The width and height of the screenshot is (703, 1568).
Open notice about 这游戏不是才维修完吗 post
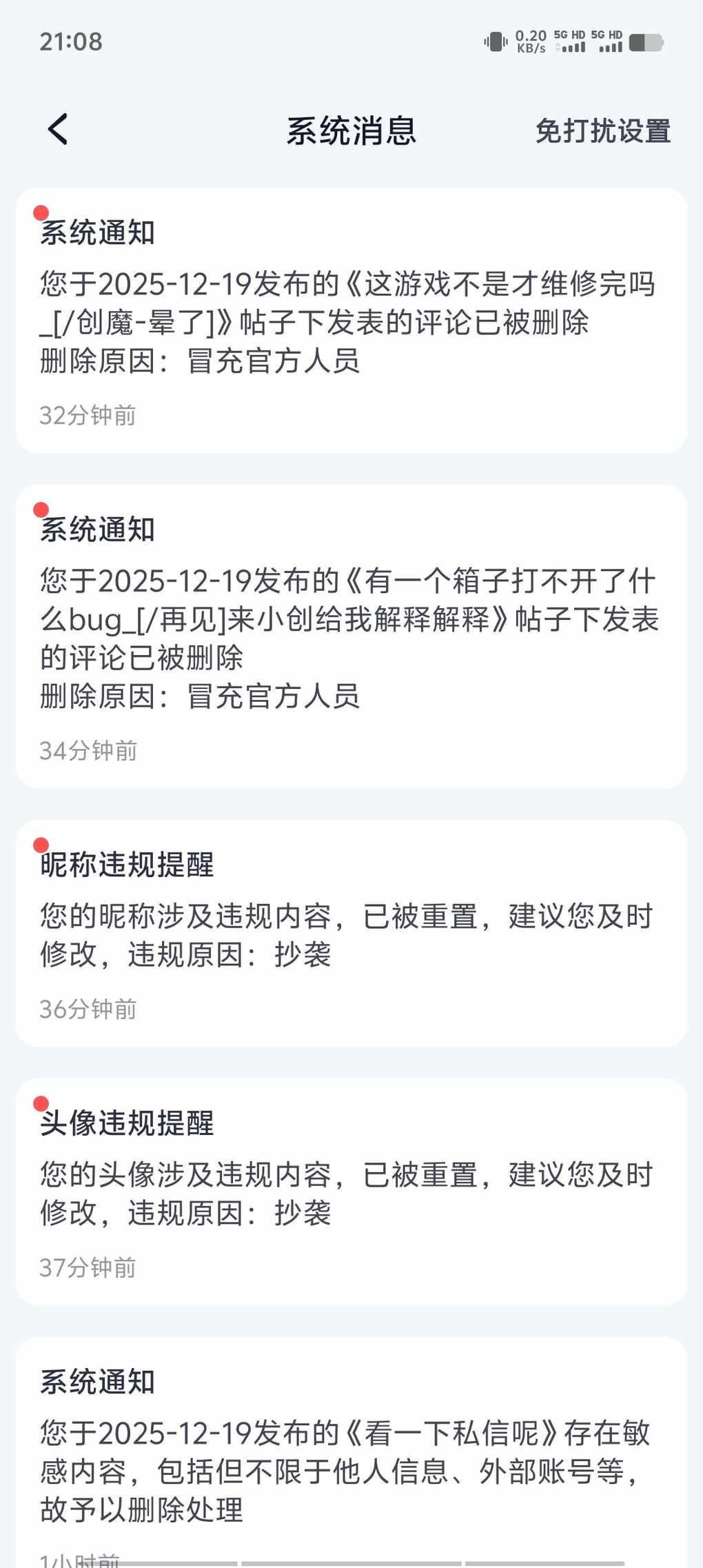click(x=350, y=321)
